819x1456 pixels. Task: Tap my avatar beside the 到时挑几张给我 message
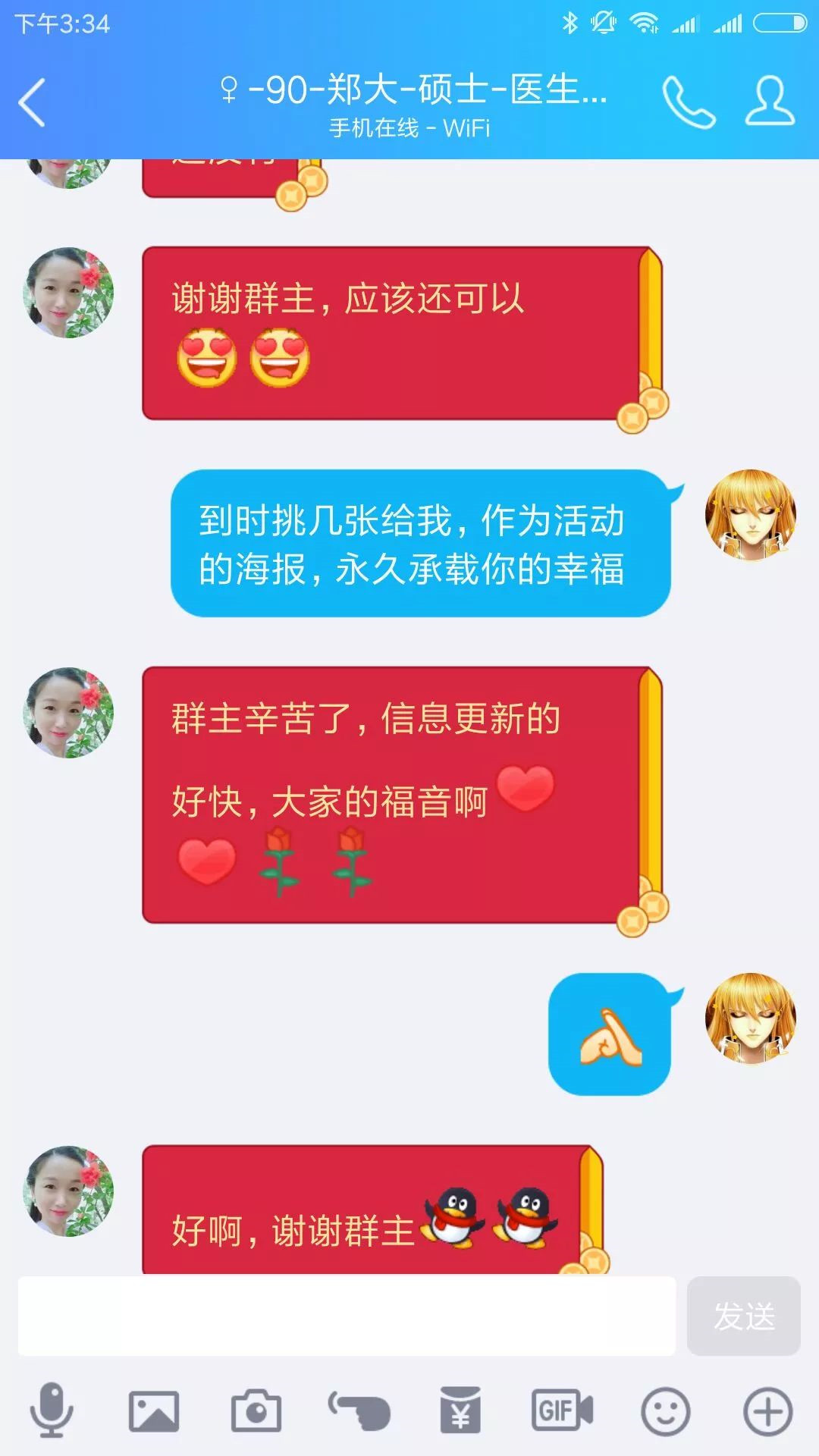coord(750,515)
